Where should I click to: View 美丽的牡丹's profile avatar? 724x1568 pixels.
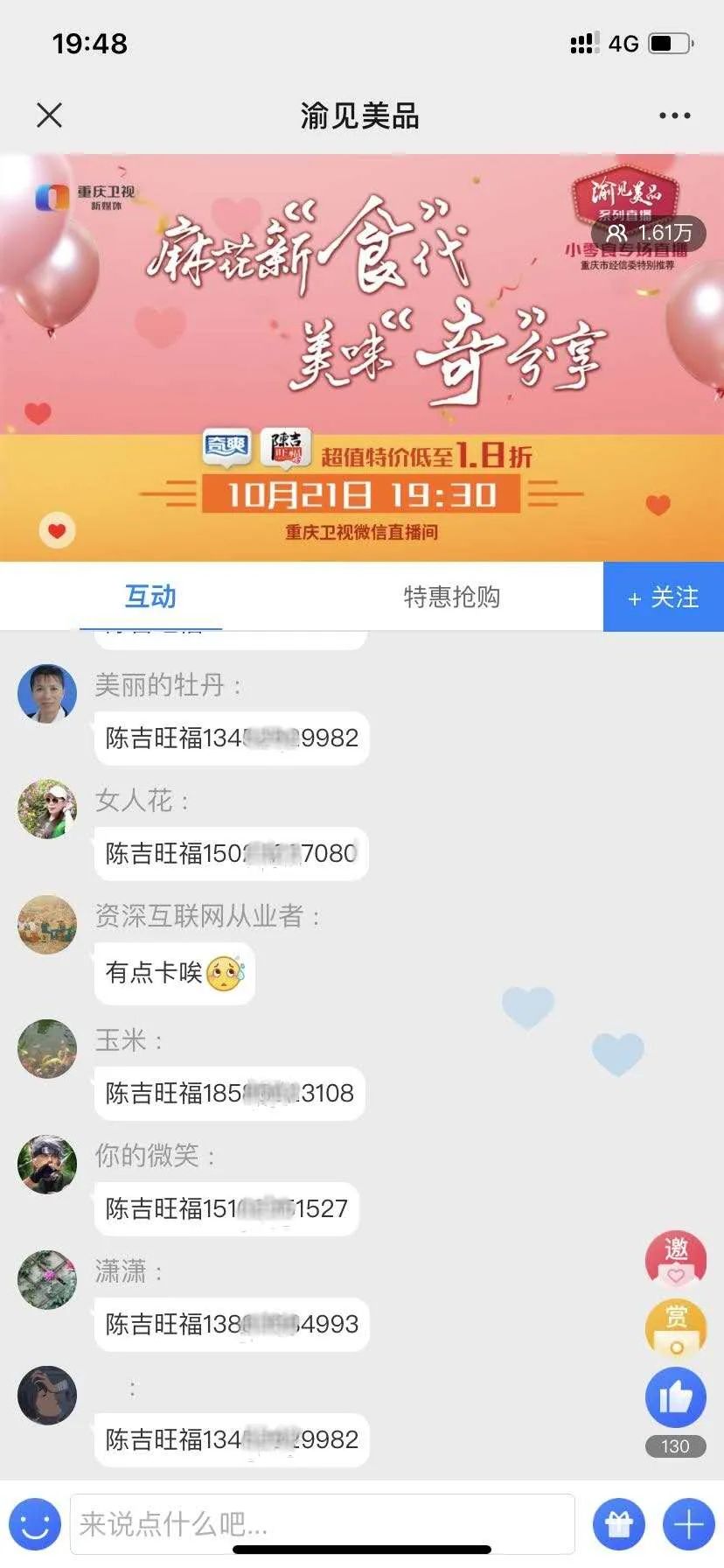[x=47, y=694]
